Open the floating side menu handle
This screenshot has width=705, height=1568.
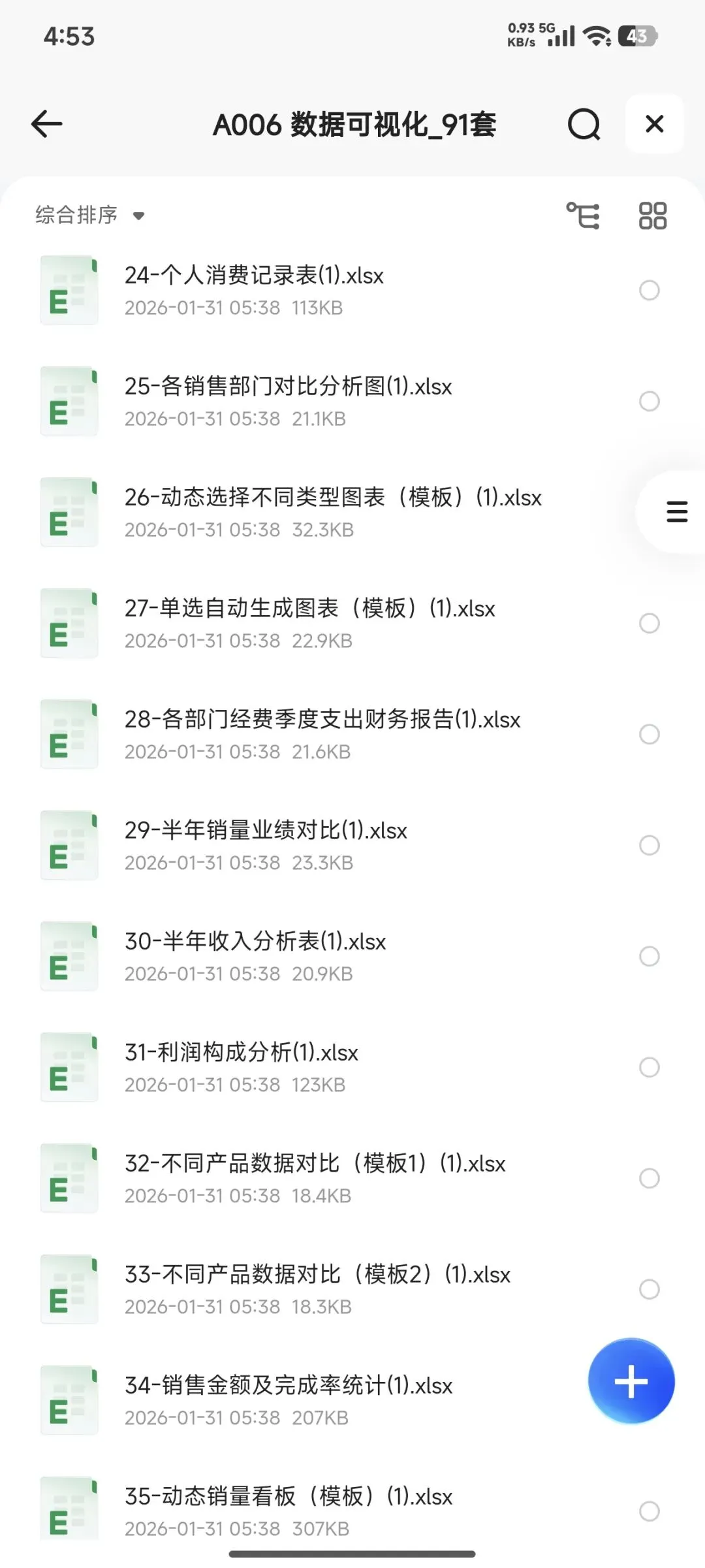tap(676, 511)
